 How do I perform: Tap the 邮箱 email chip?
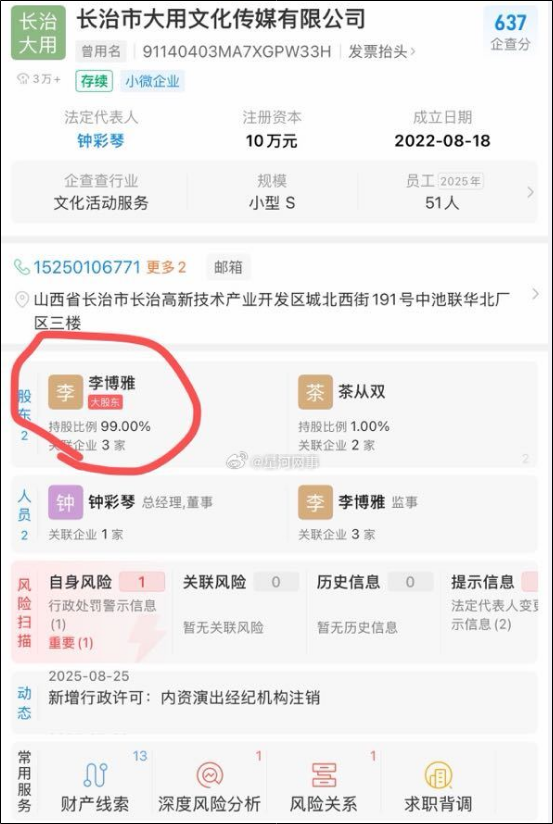228,267
